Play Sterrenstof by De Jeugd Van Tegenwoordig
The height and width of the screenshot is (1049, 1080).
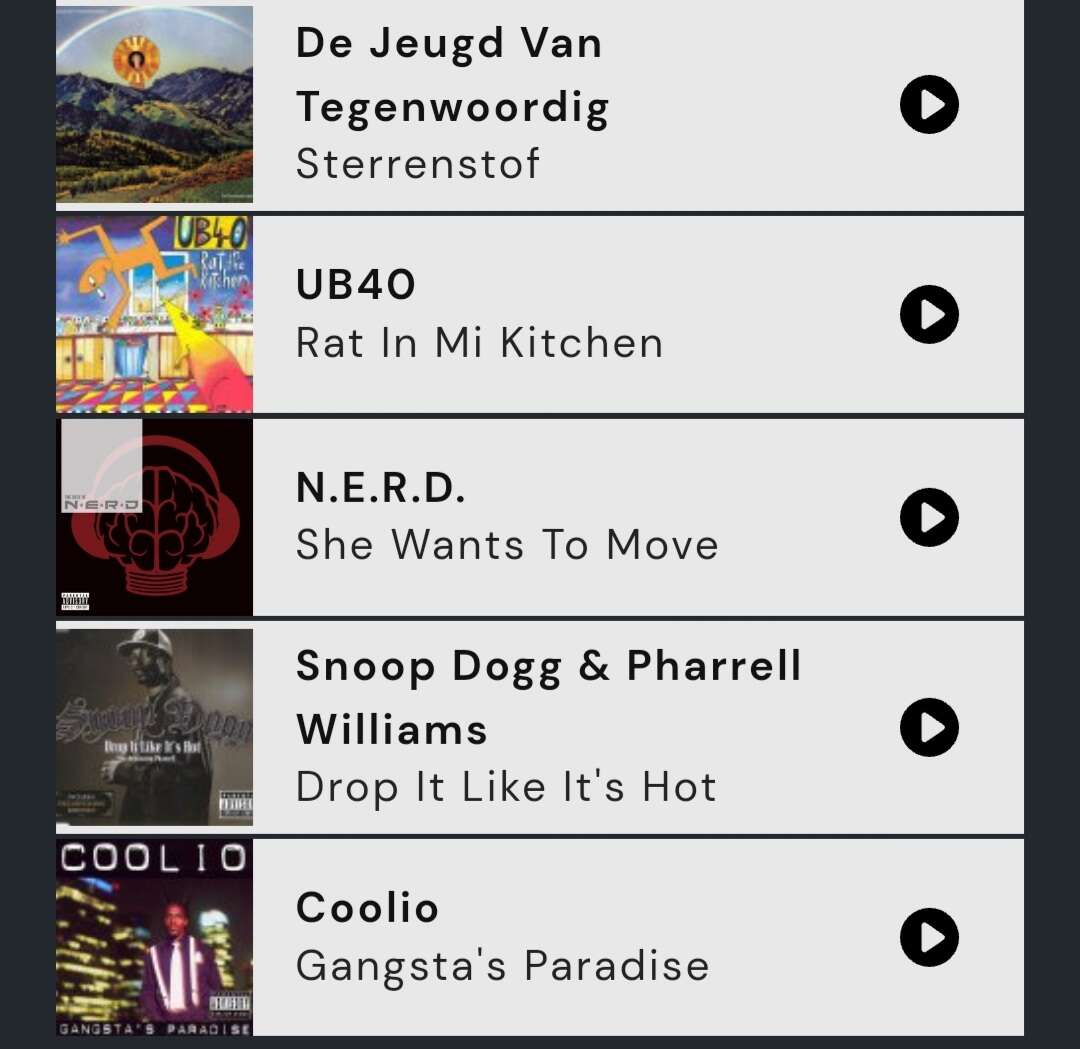click(x=929, y=105)
